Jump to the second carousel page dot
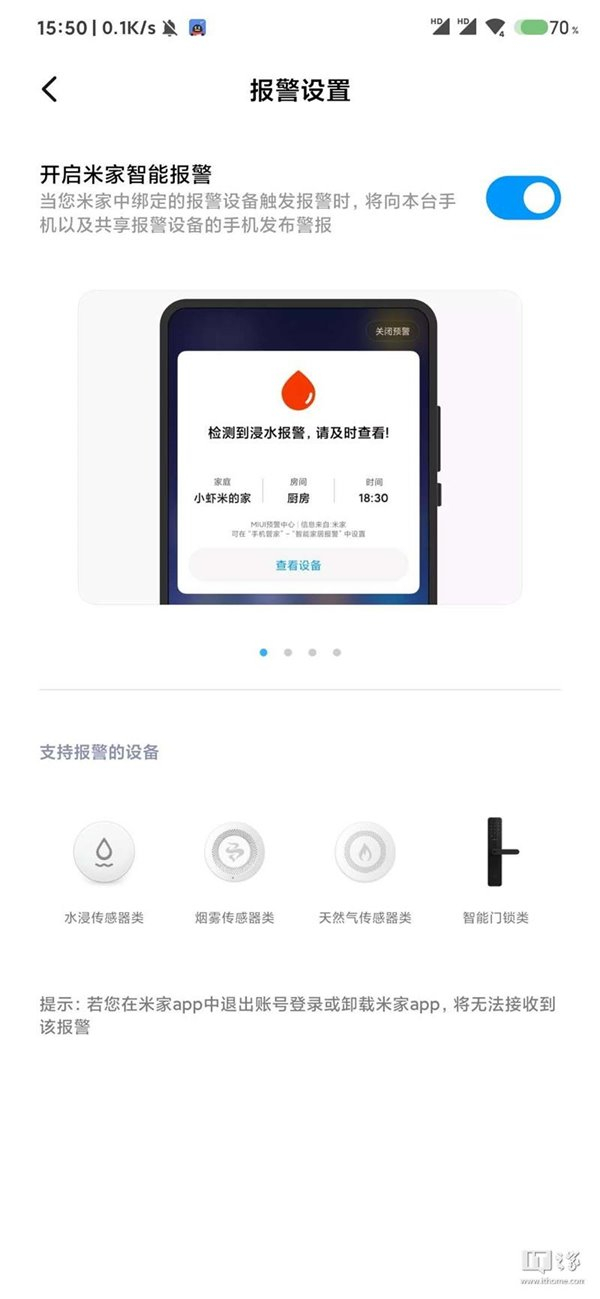 288,652
